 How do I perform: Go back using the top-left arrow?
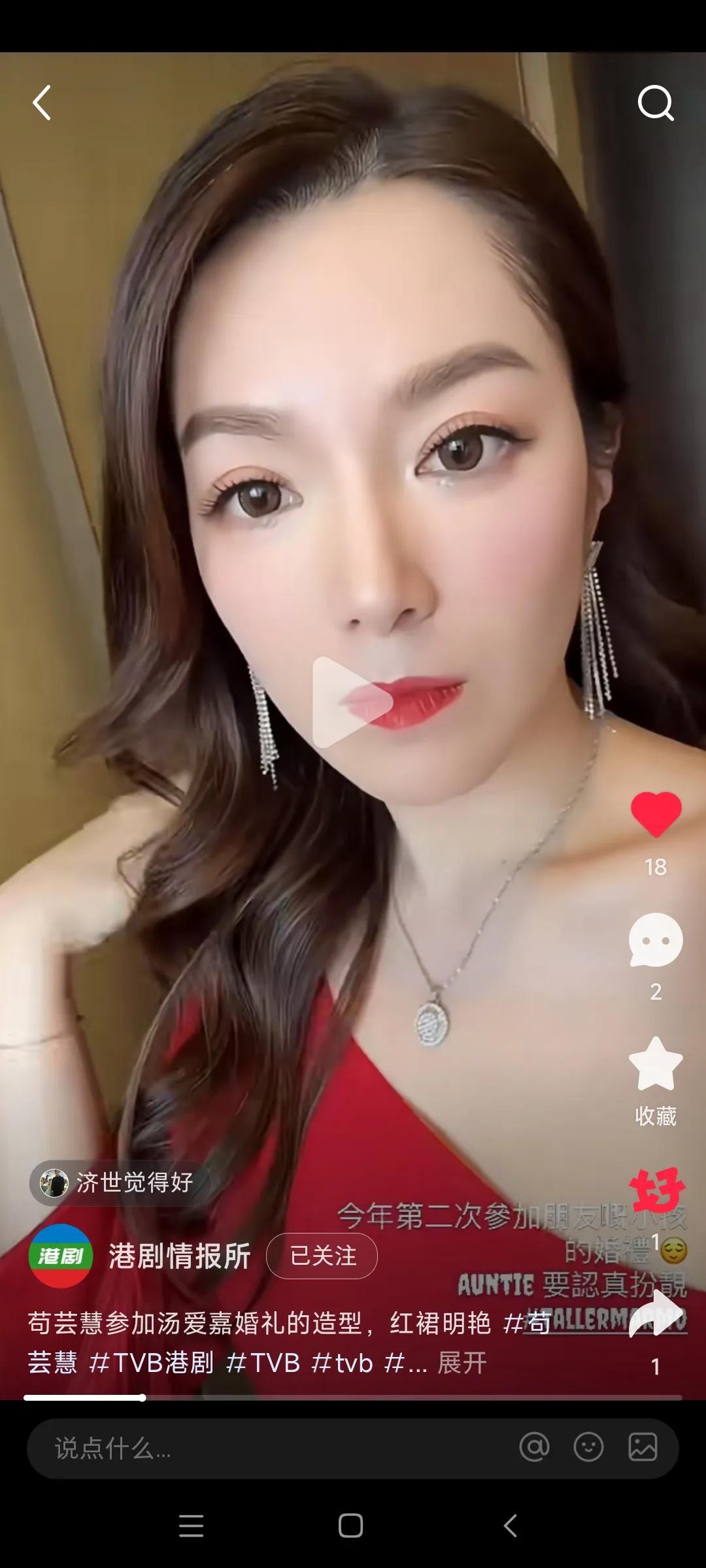(x=42, y=103)
